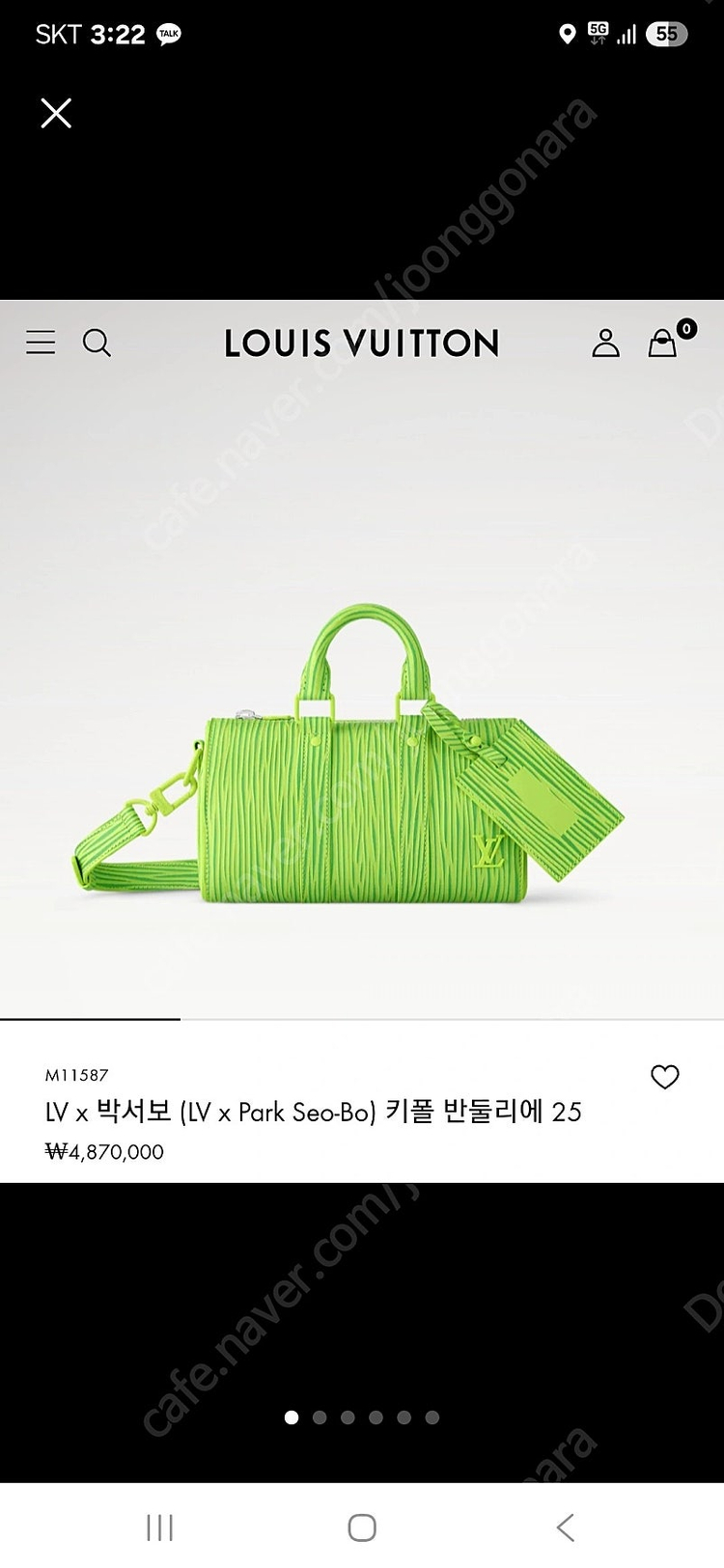Select the last image page dot
Image resolution: width=724 pixels, height=1568 pixels.
pyautogui.click(x=432, y=1417)
